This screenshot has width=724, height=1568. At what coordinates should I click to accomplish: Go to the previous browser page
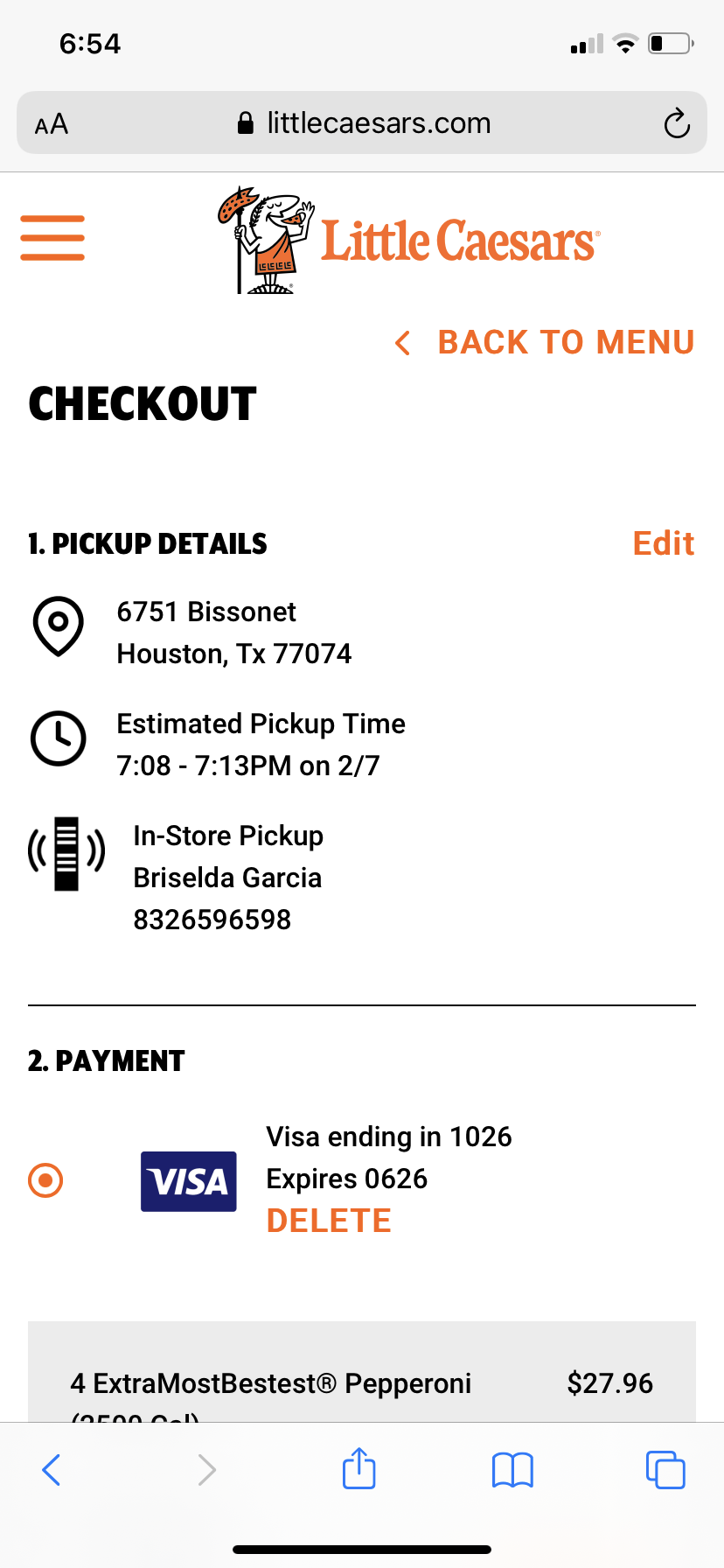tap(52, 1469)
